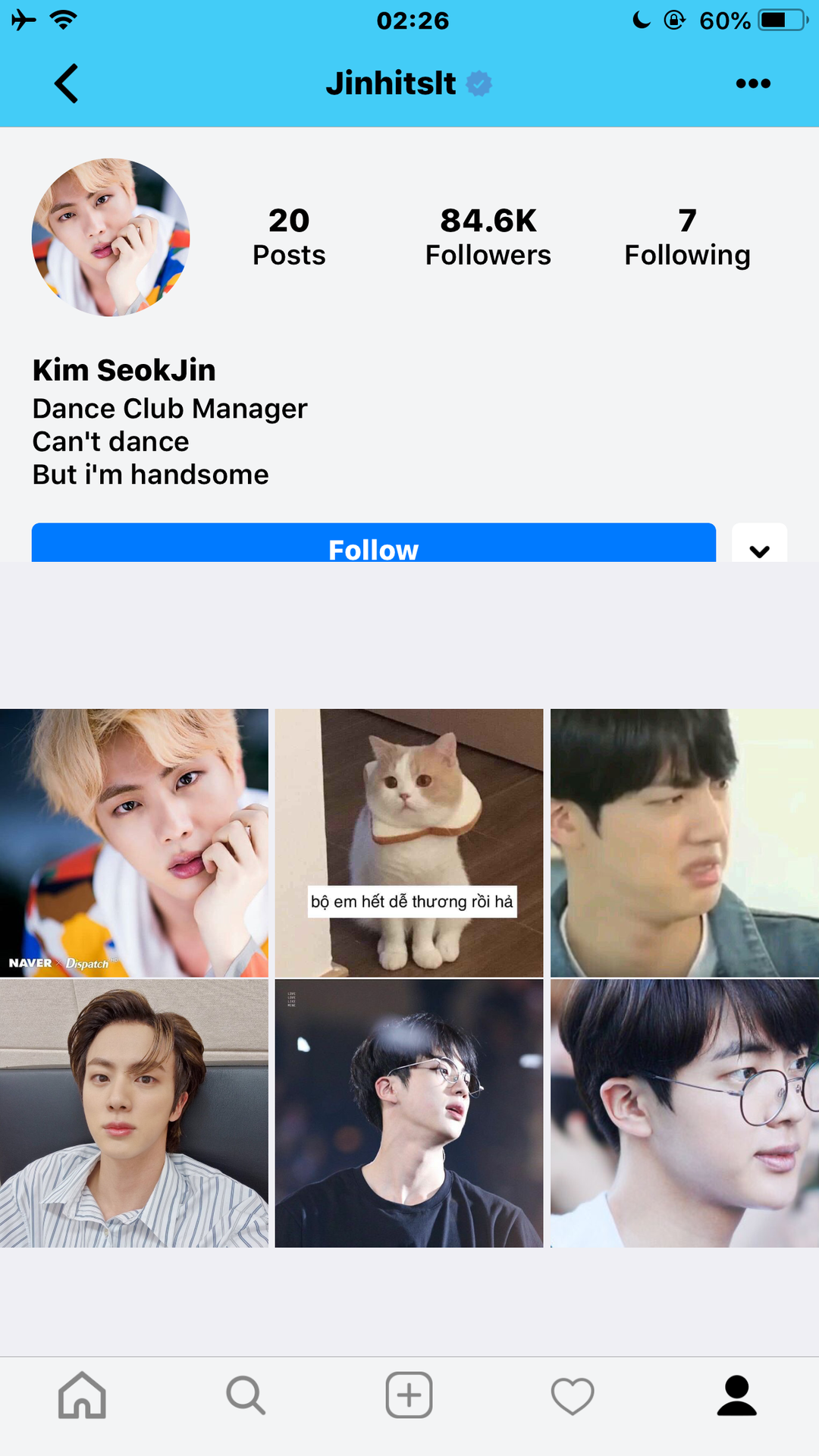
Task: Create a new post with plus icon
Action: [409, 1395]
